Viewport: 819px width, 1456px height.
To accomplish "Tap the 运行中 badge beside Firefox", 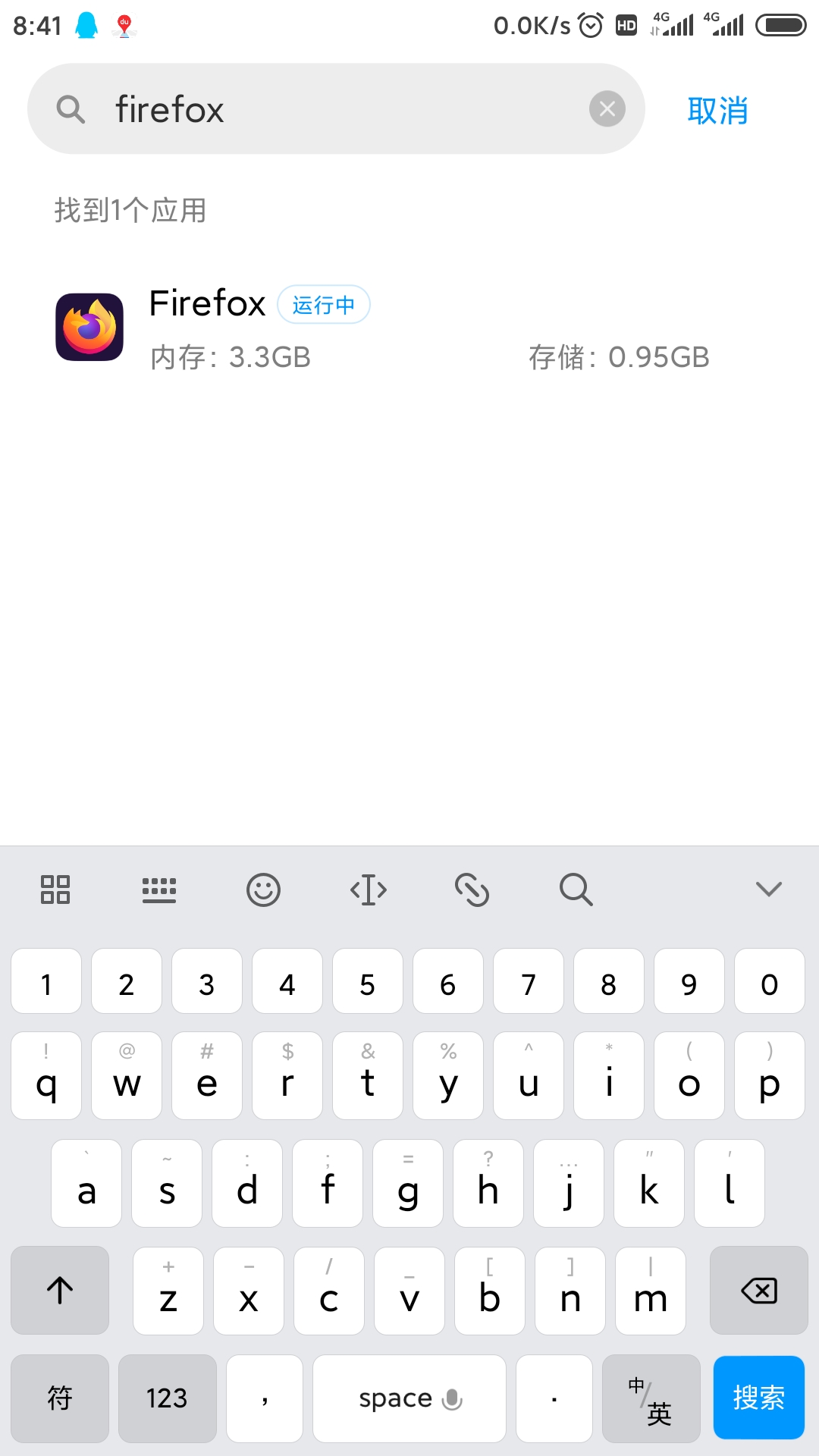I will pos(324,304).
